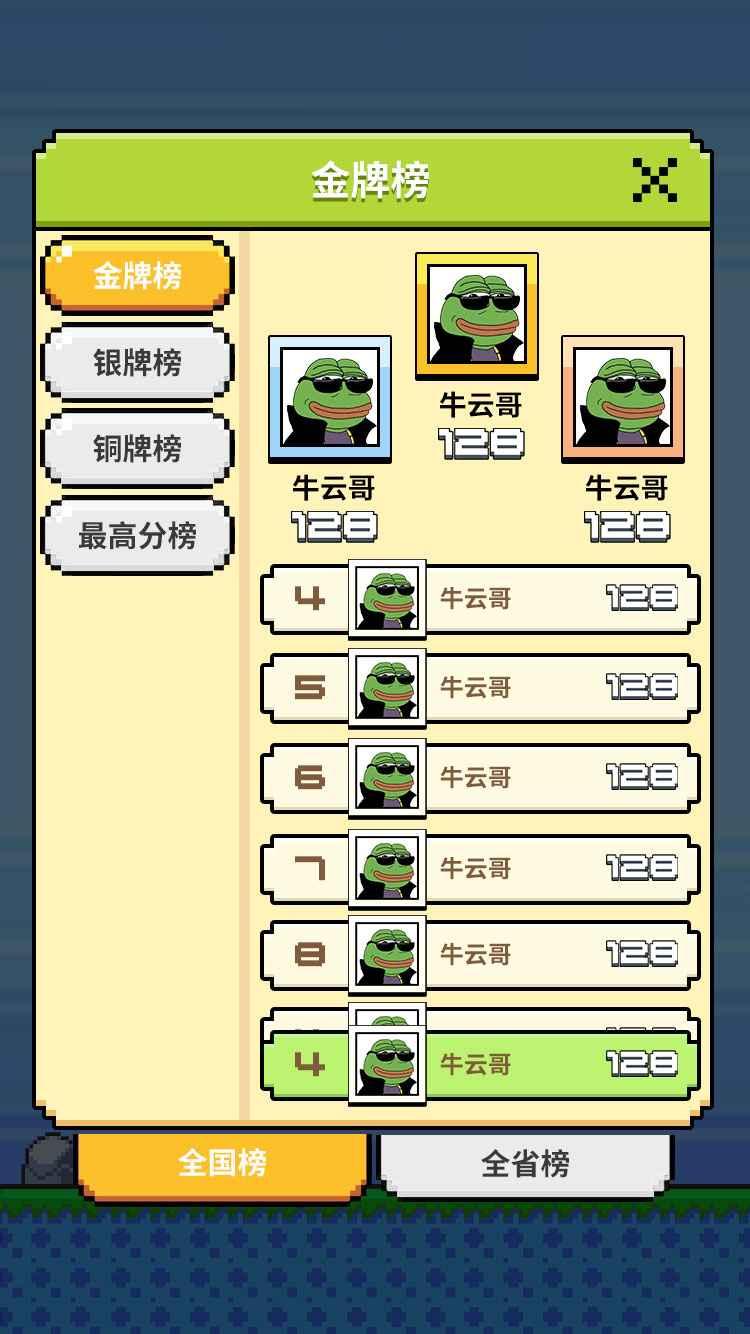Image resolution: width=750 pixels, height=1334 pixels.
Task: Switch to the 银牌榜 silver medal list
Action: point(135,362)
